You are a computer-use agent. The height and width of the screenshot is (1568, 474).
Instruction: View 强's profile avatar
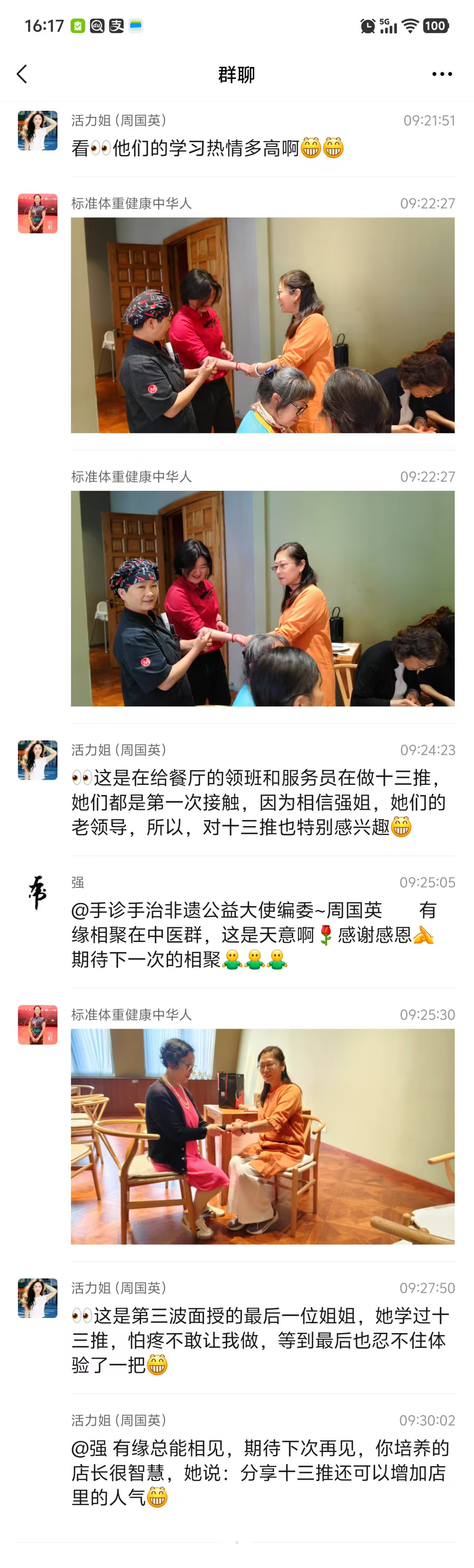[38, 893]
